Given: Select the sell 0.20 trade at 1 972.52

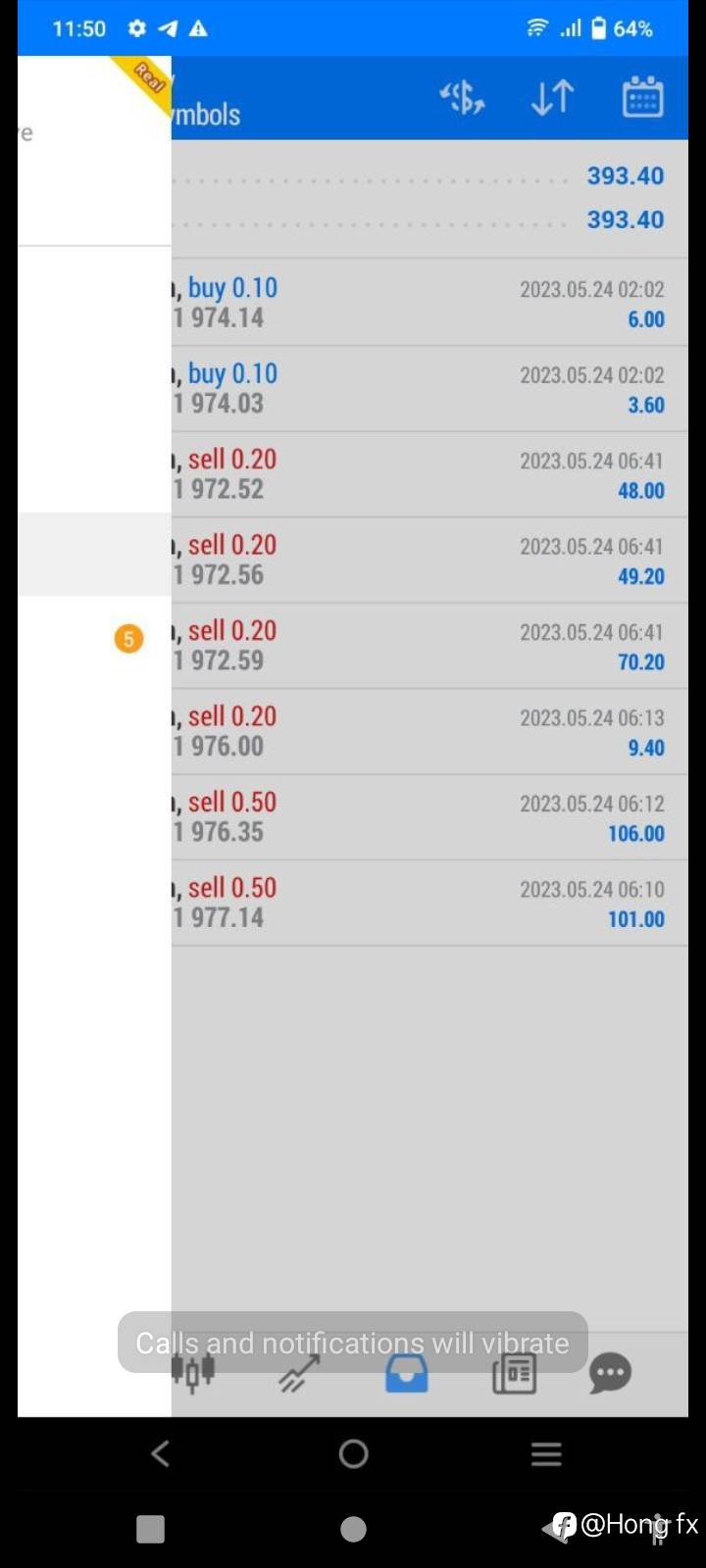Looking at the screenshot, I should point(429,475).
